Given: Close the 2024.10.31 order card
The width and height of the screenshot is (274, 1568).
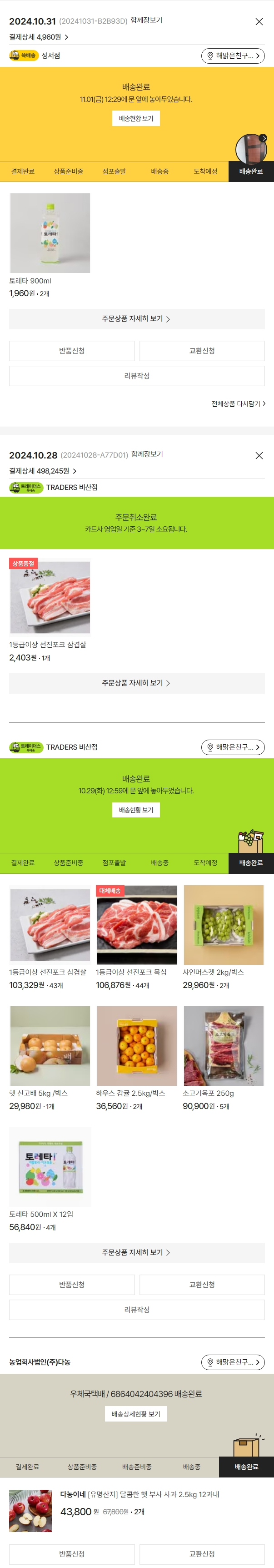Looking at the screenshot, I should (x=259, y=22).
